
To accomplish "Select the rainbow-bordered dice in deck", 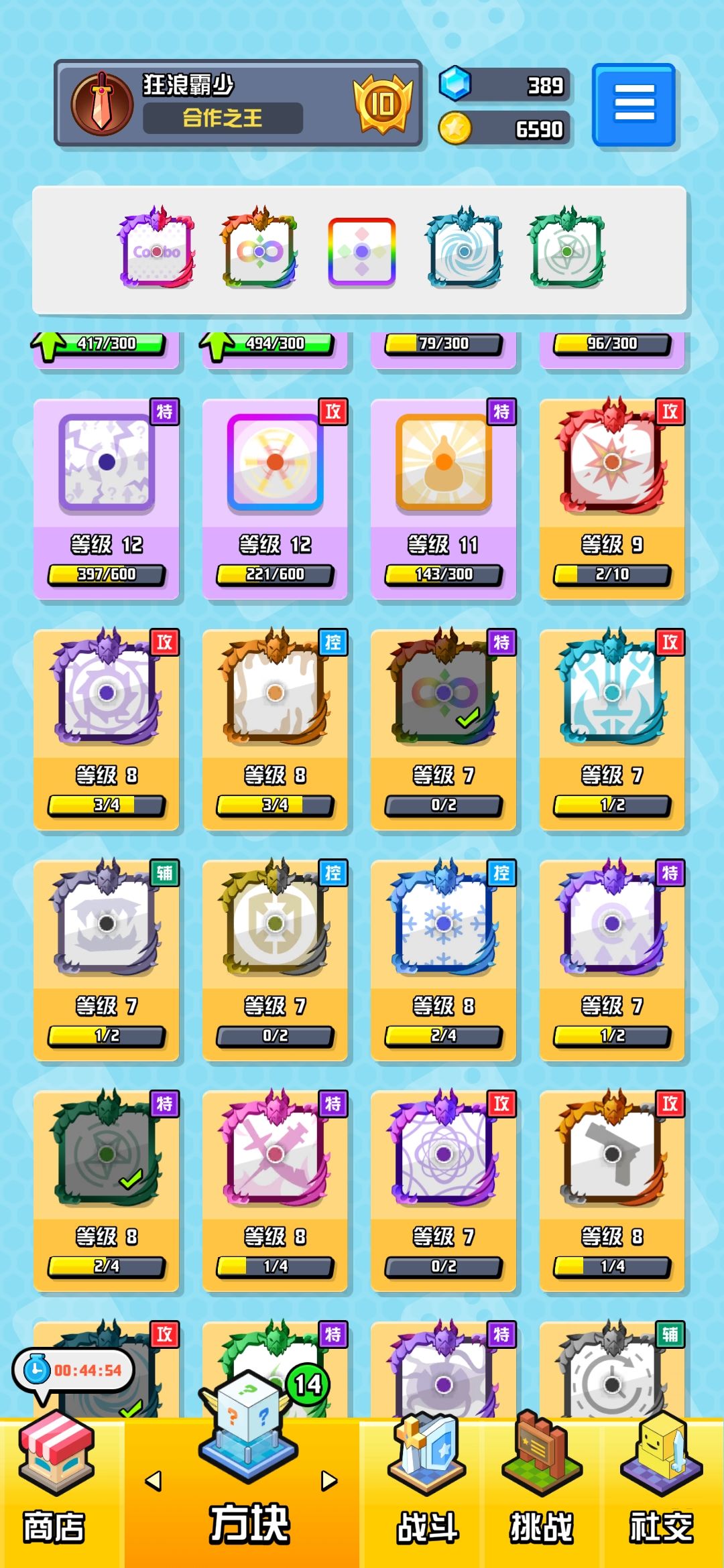I will pyautogui.click(x=362, y=252).
